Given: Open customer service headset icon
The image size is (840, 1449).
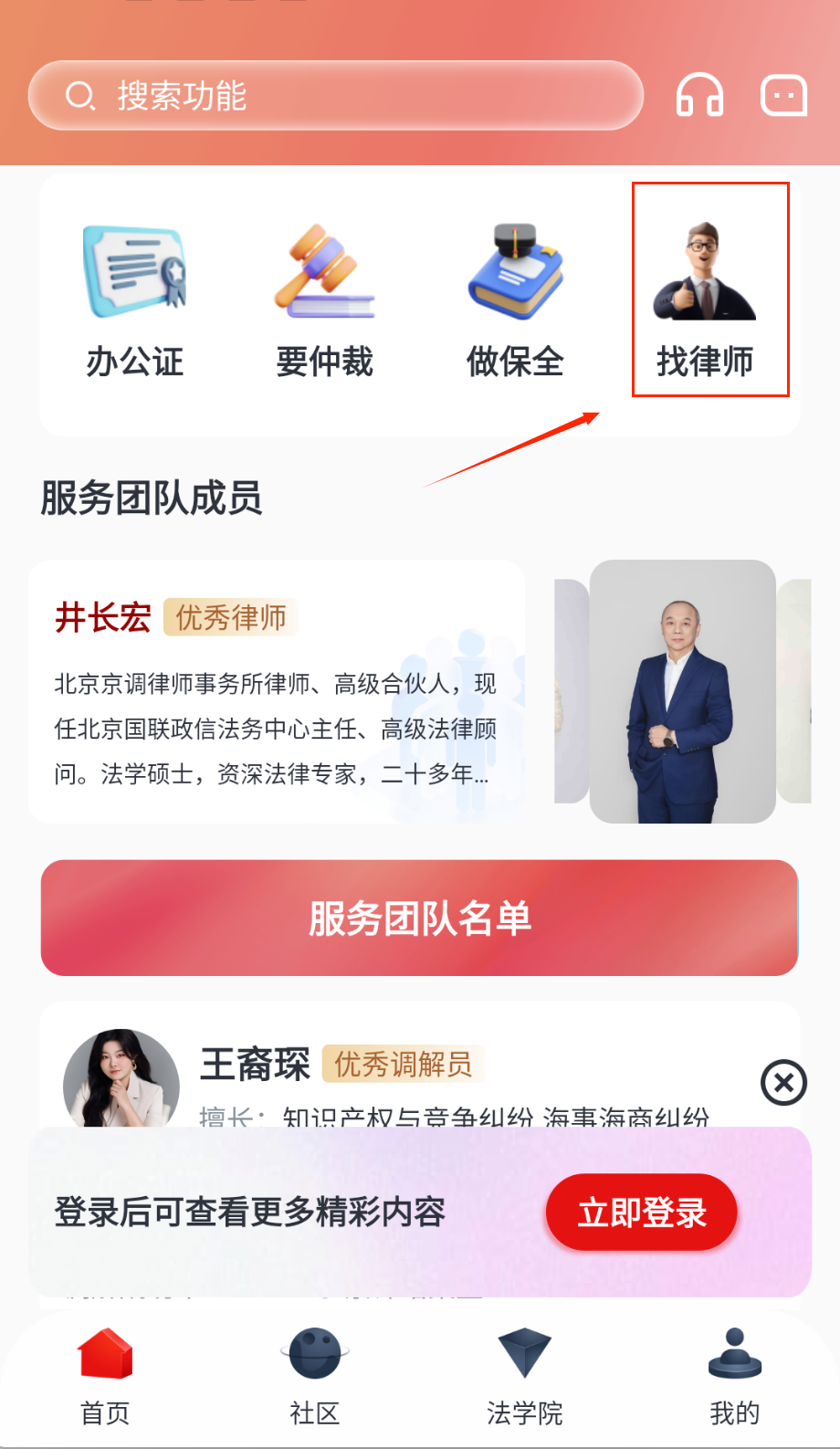Looking at the screenshot, I should coord(699,96).
